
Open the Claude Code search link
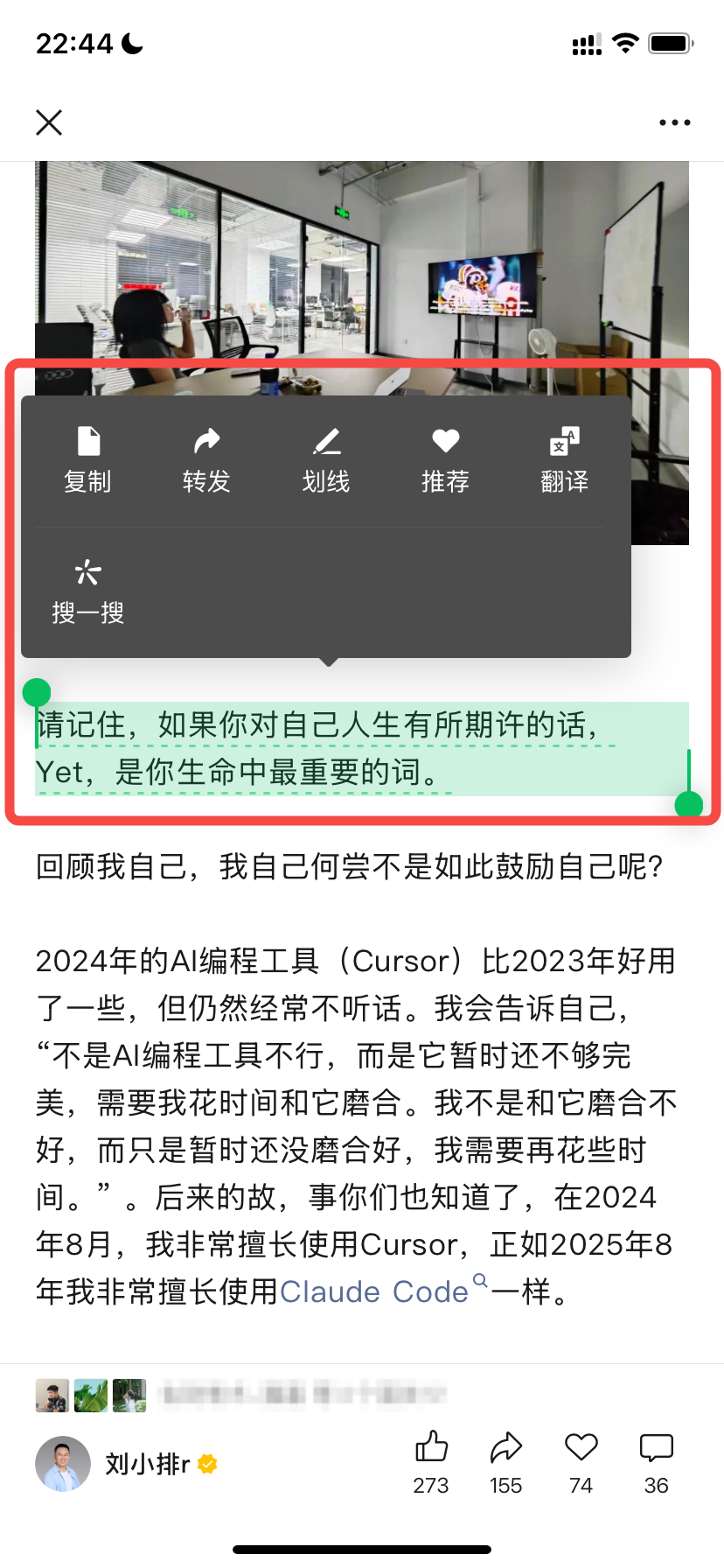point(374,1291)
